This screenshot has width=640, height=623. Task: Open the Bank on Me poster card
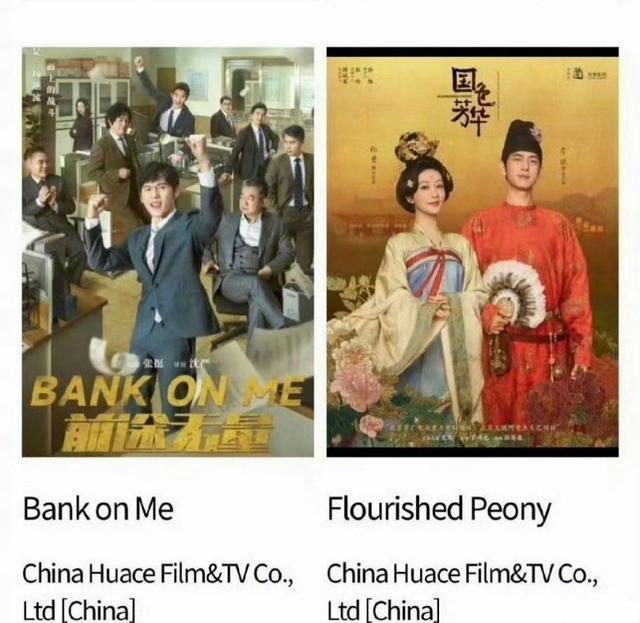tap(167, 252)
